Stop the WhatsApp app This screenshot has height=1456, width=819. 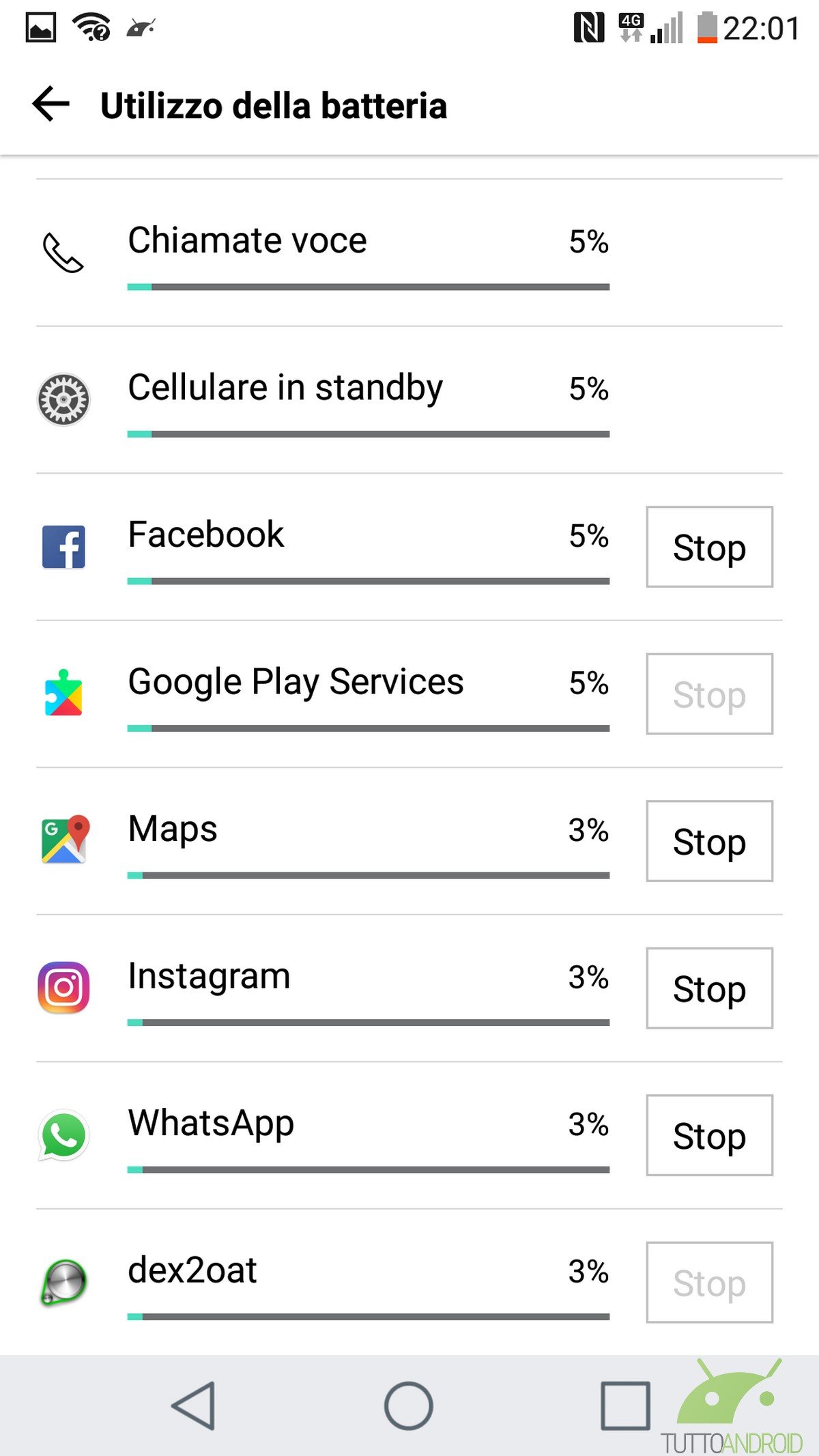(709, 1135)
